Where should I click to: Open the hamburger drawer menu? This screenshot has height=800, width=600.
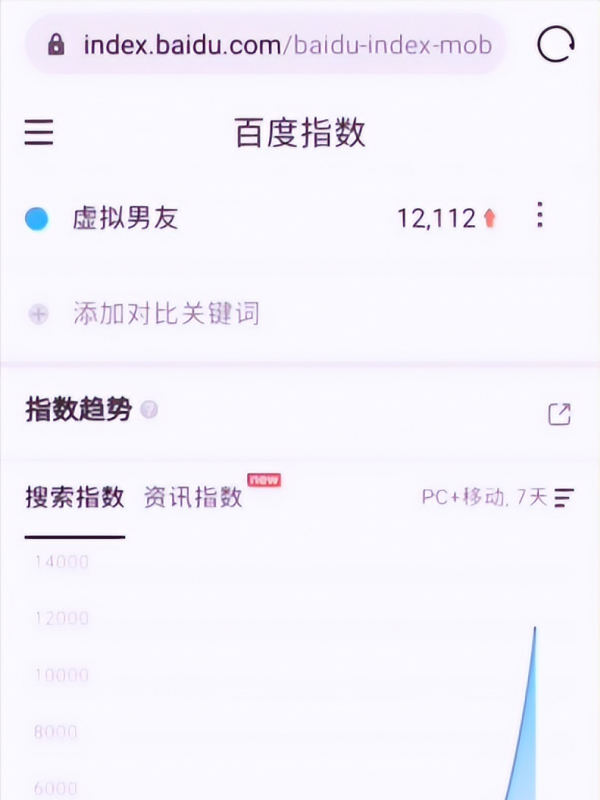coord(39,133)
